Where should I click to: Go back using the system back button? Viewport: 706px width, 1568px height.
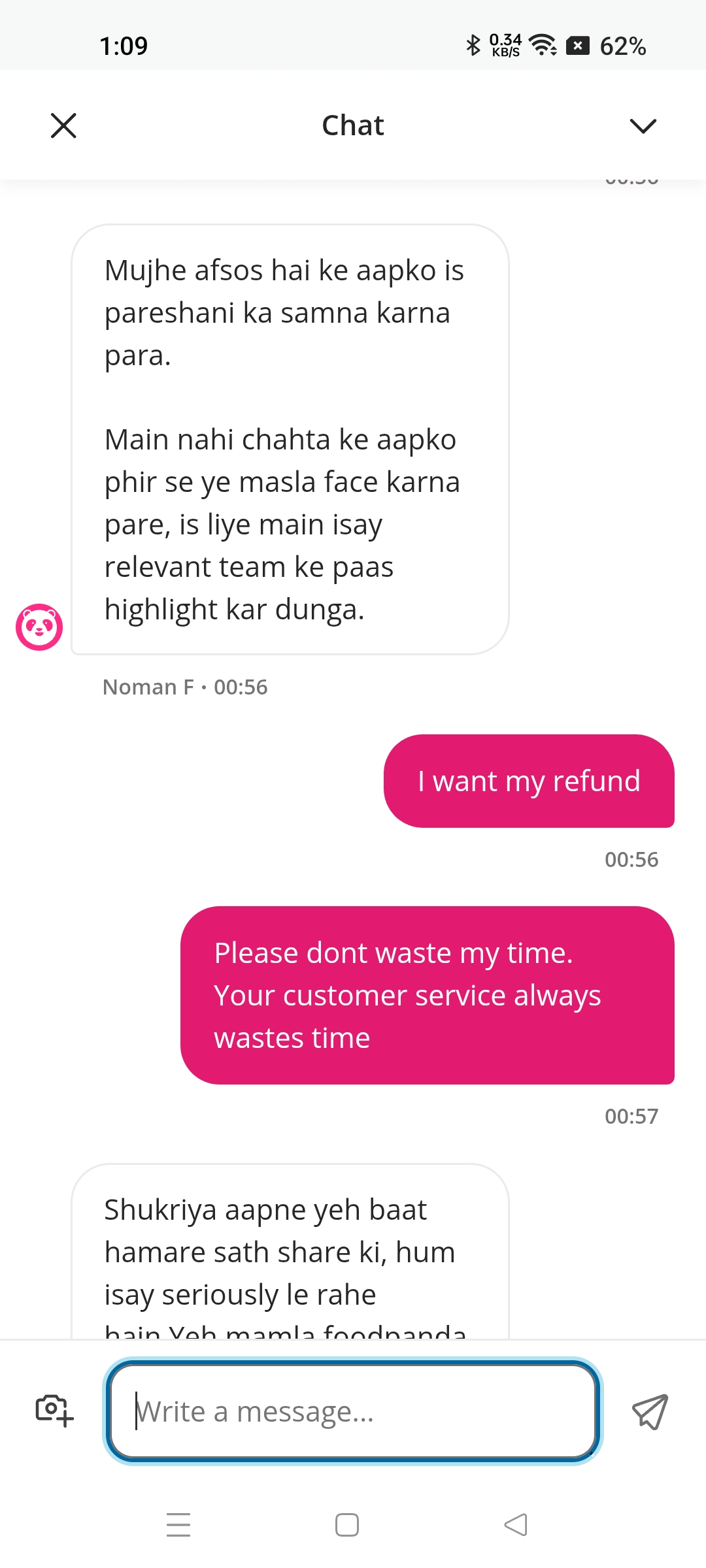click(x=516, y=1525)
